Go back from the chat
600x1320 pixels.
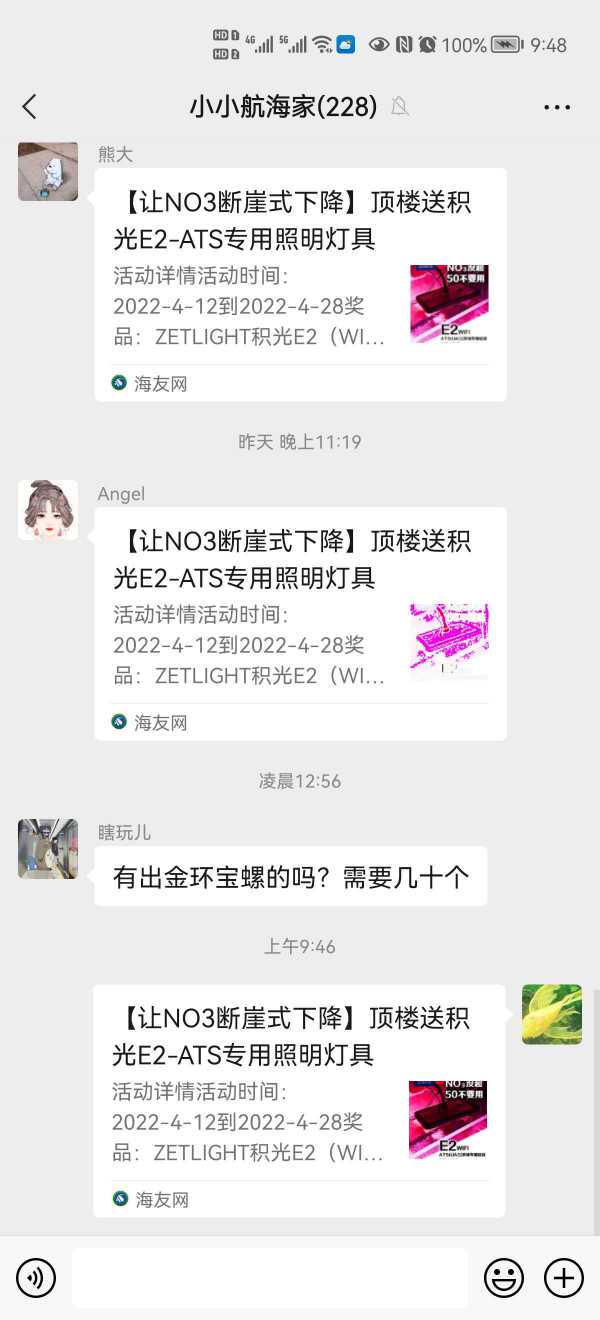click(29, 106)
